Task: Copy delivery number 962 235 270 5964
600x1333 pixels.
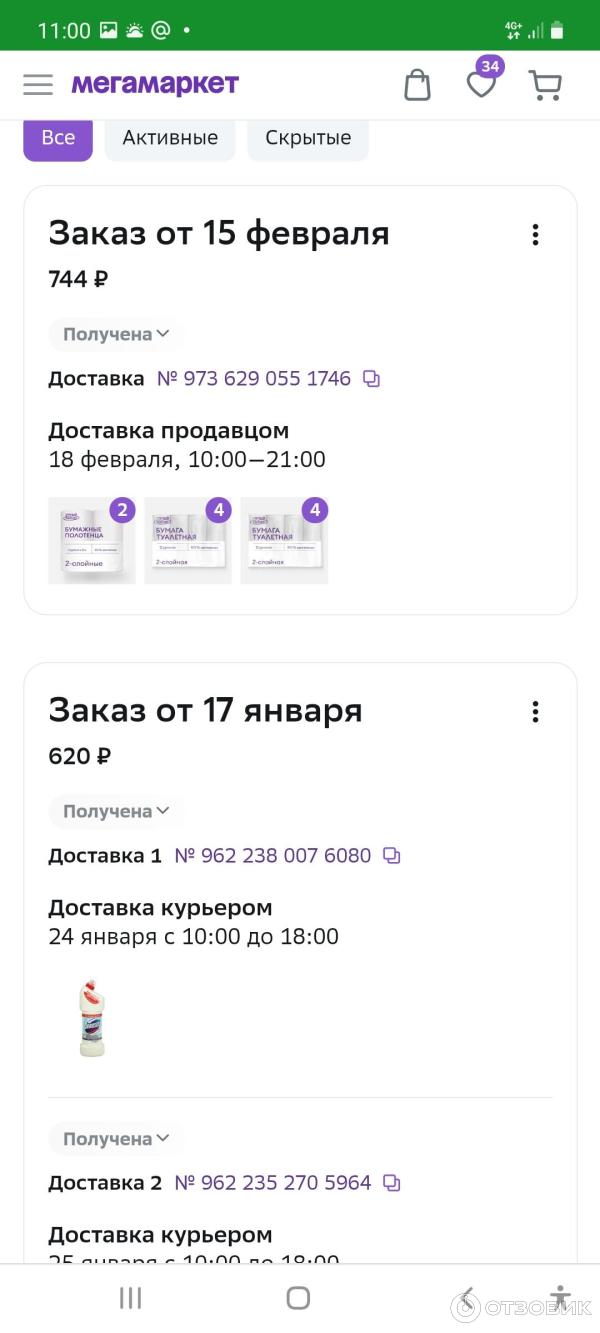Action: point(392,1183)
